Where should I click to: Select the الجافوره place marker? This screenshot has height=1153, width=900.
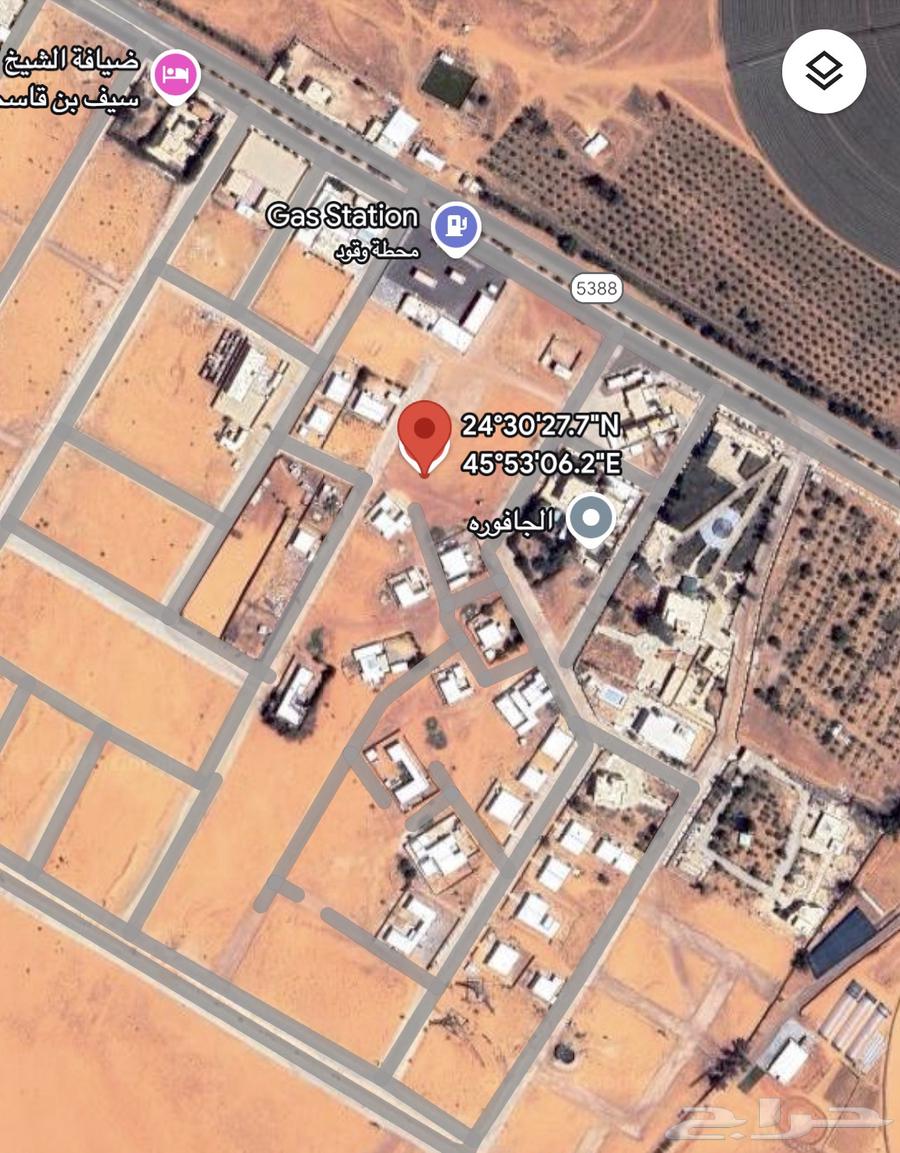tap(590, 520)
